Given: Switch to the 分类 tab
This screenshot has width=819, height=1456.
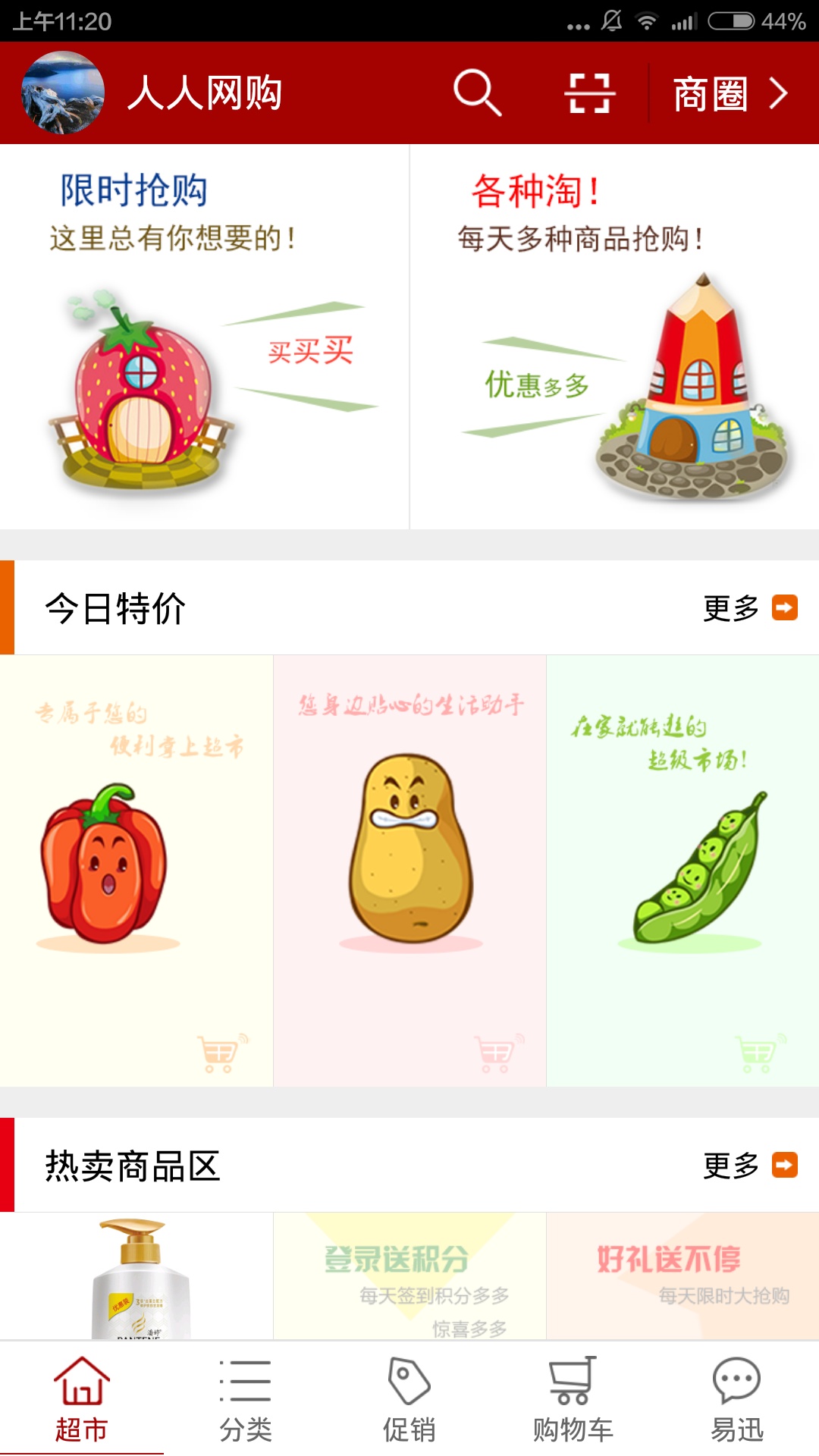Looking at the screenshot, I should [246, 1399].
